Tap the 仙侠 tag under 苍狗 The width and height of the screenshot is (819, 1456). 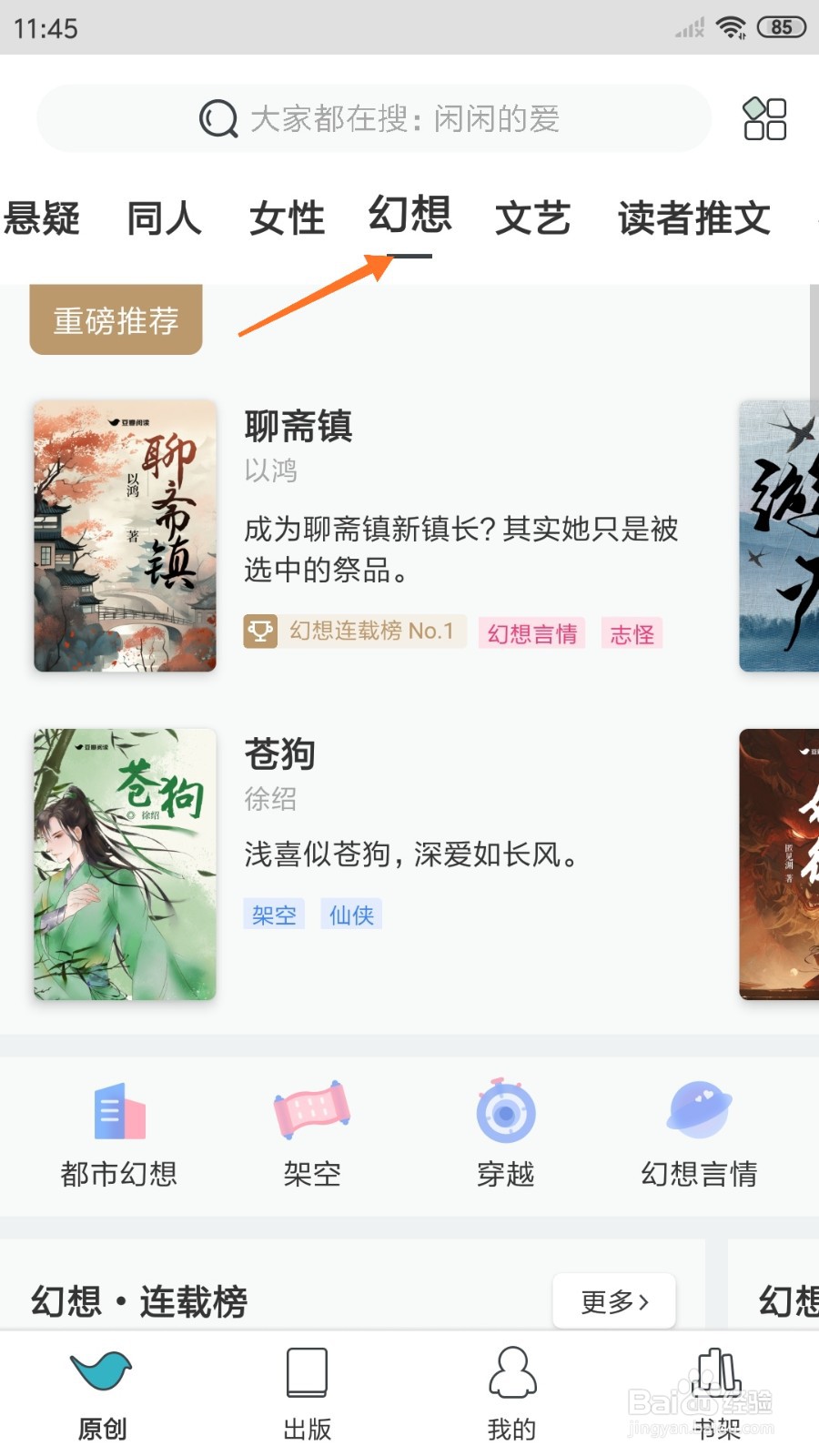point(350,915)
